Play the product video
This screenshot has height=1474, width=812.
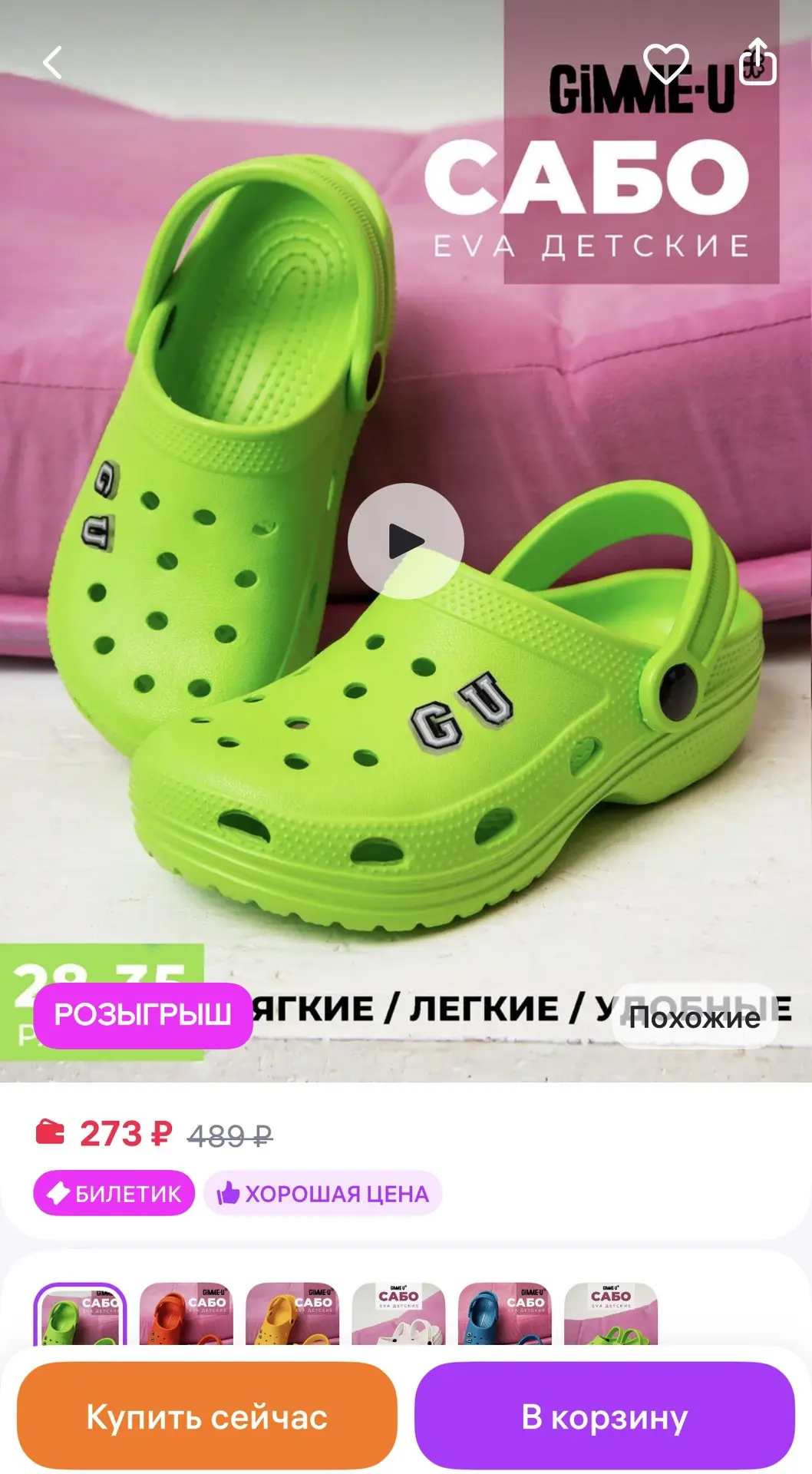pos(406,541)
